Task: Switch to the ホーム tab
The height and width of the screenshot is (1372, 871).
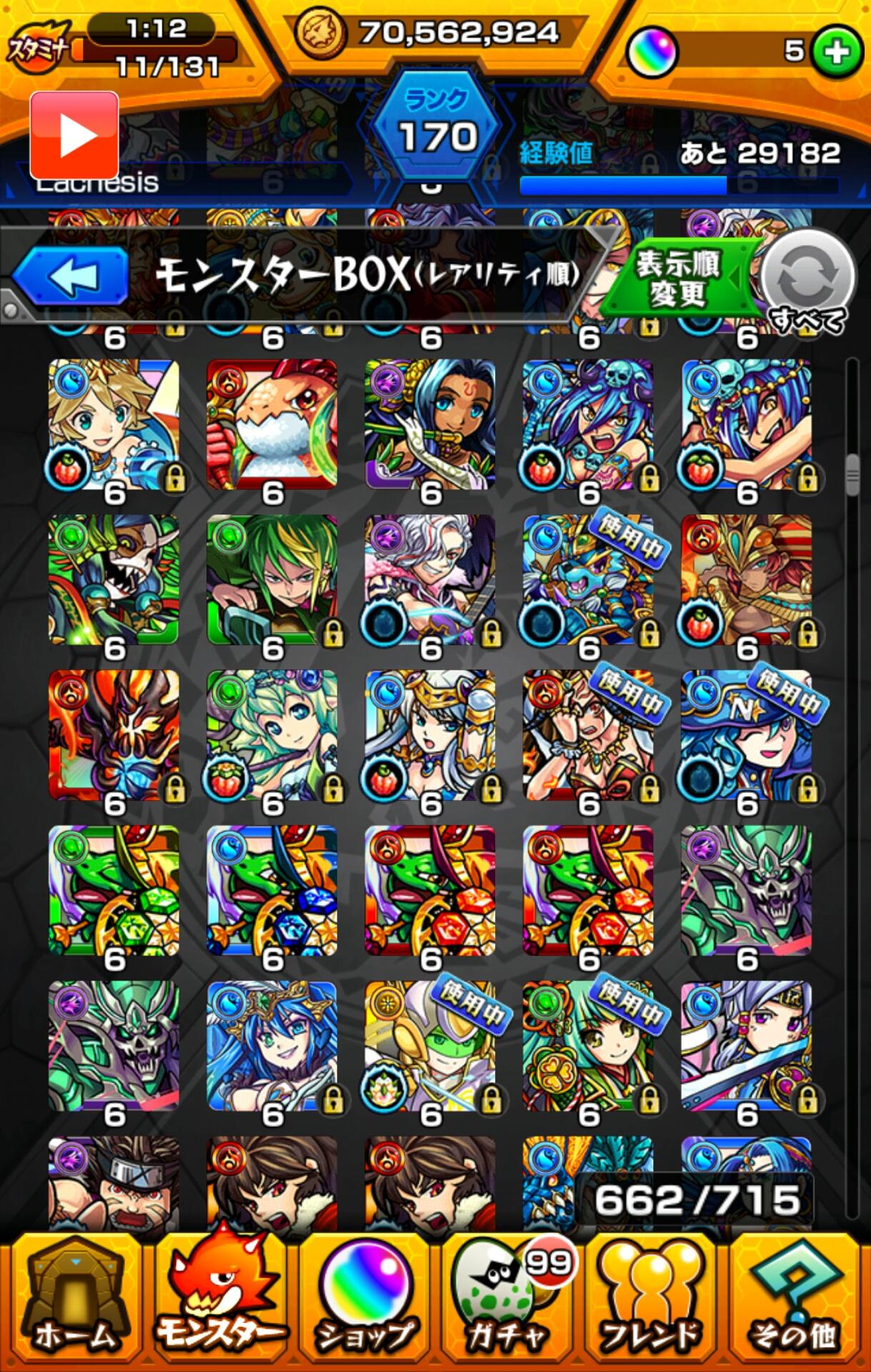Action: coord(74,1303)
